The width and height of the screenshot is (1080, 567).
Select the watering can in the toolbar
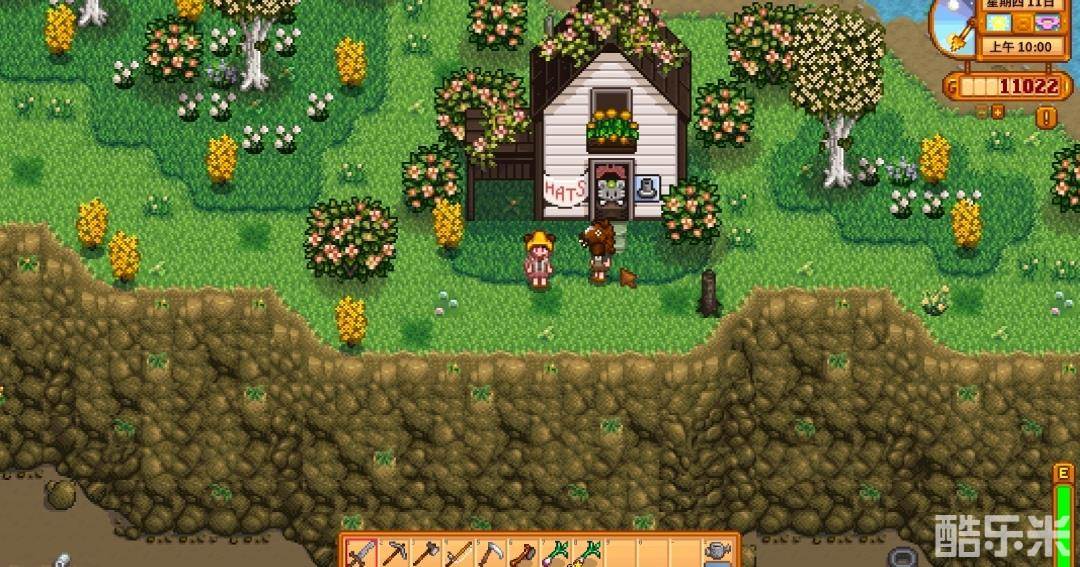click(x=716, y=551)
